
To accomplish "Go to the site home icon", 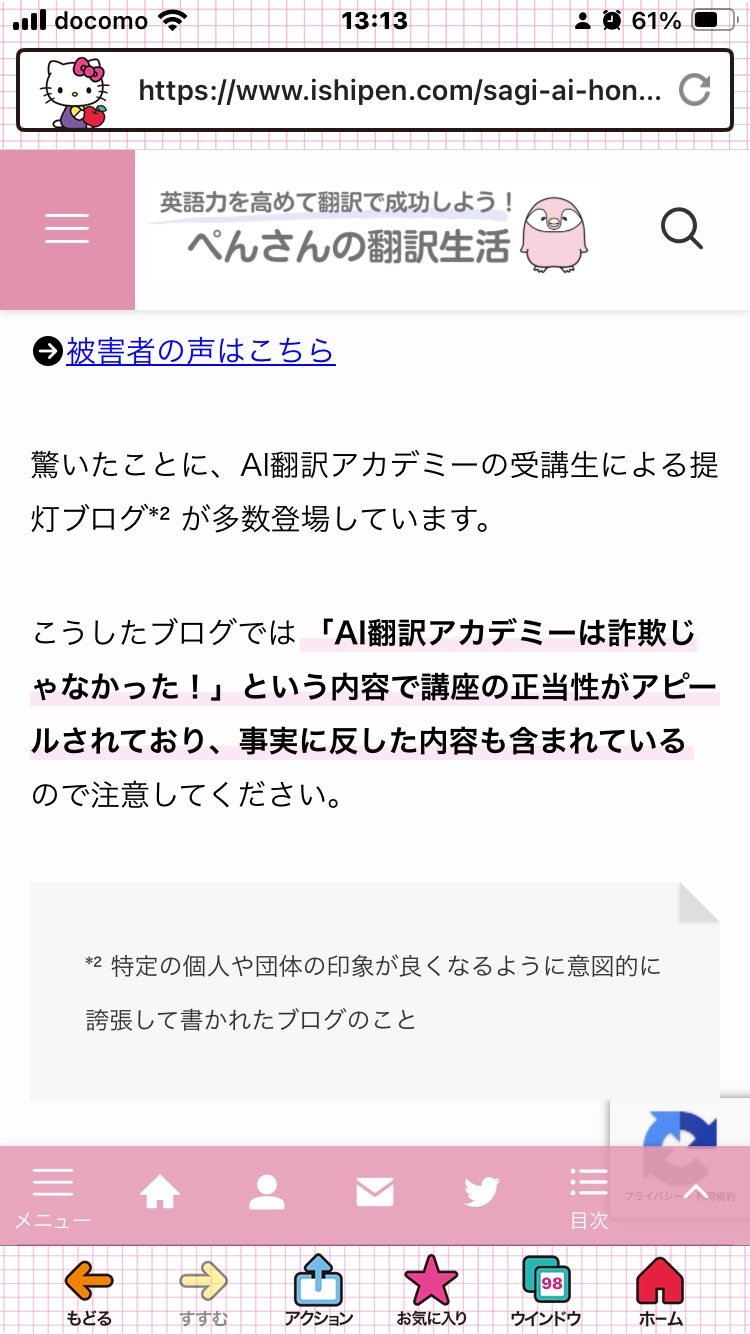I will [160, 1192].
